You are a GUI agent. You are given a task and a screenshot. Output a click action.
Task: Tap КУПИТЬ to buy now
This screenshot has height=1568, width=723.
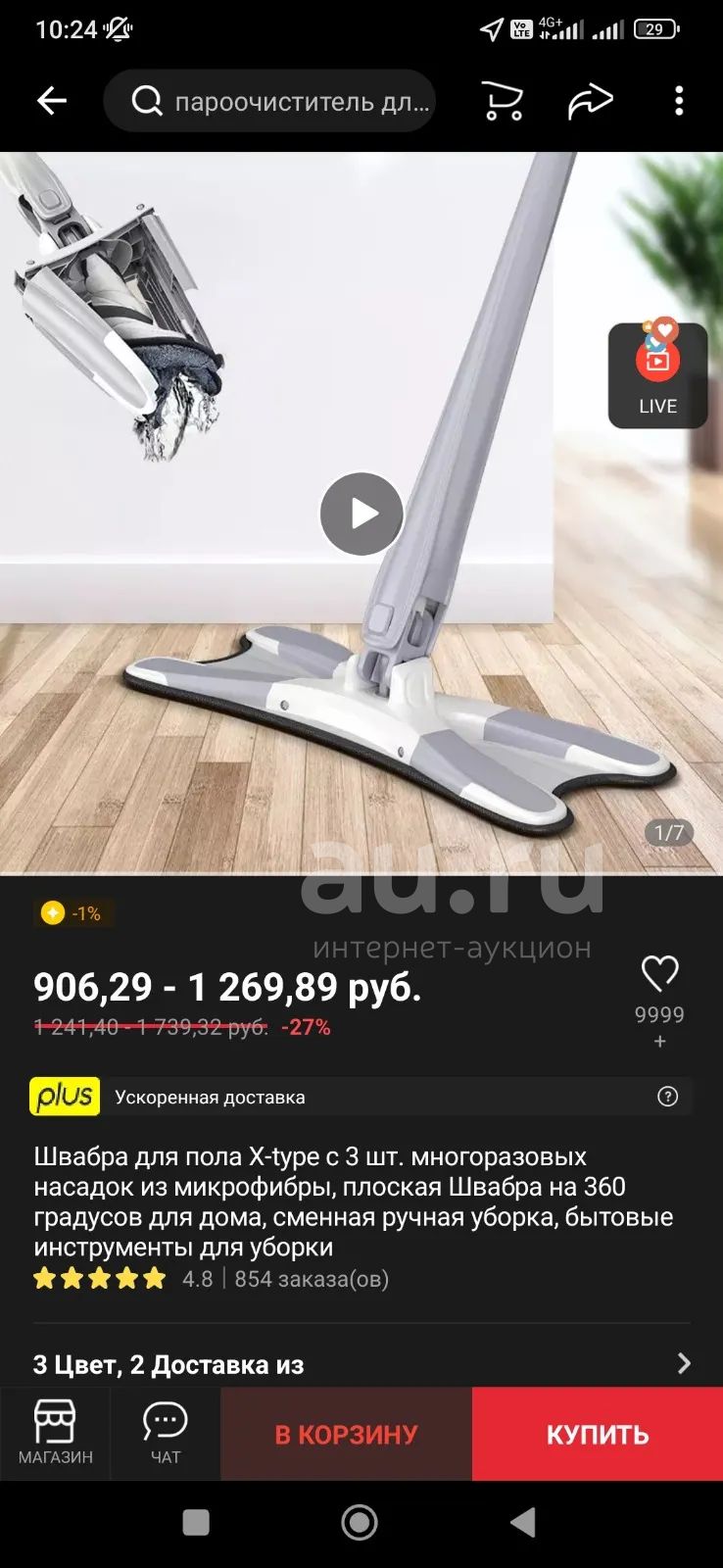tap(598, 1434)
